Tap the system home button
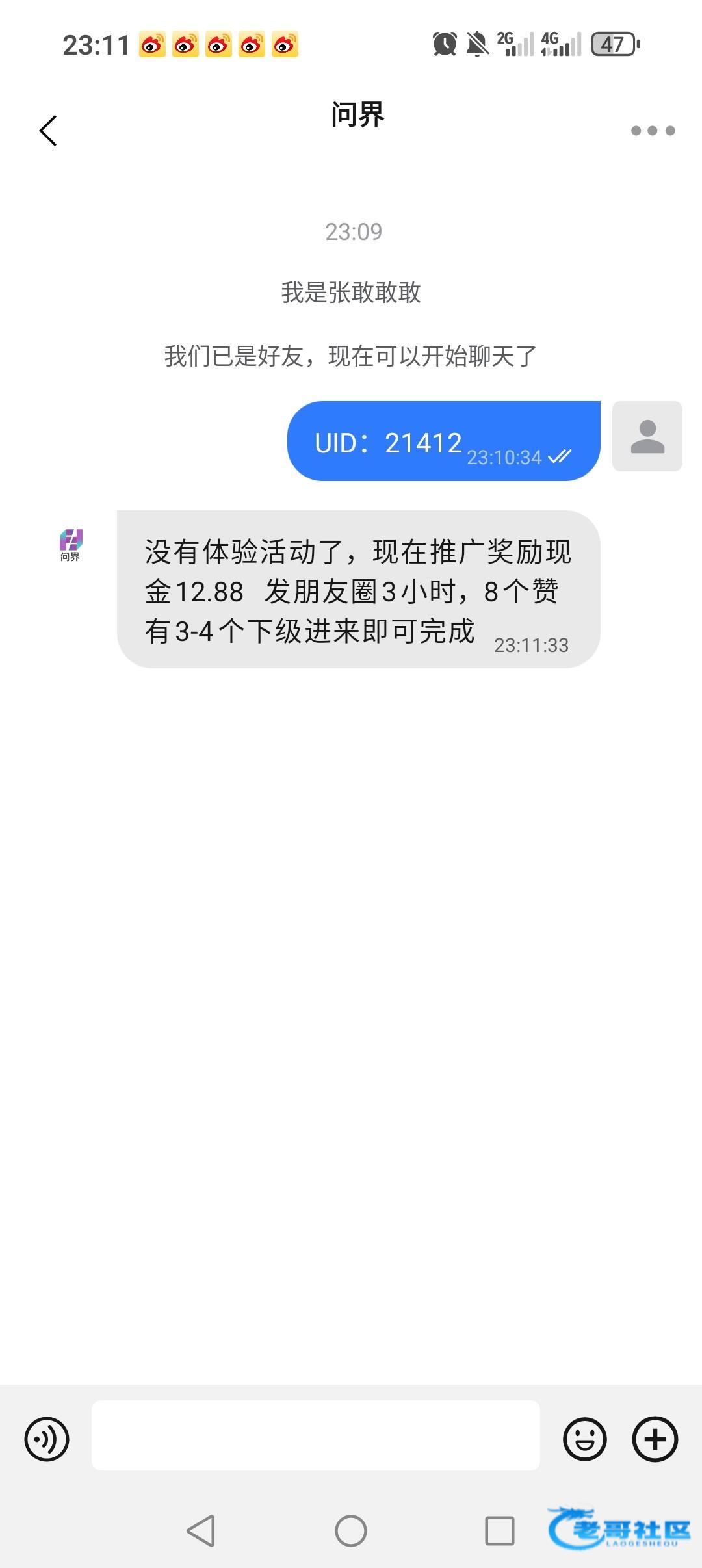 (351, 1531)
